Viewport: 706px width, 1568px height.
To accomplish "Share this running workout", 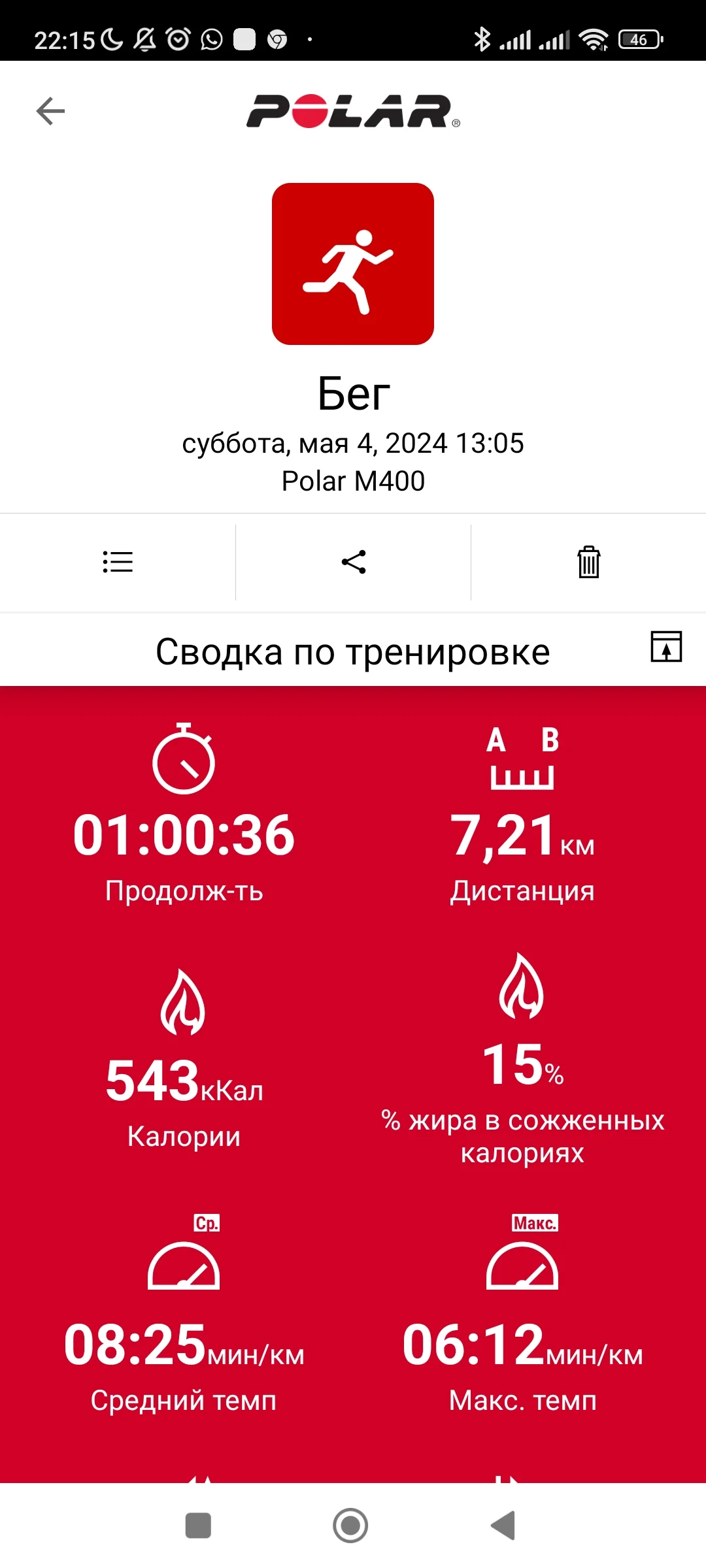I will (x=354, y=562).
